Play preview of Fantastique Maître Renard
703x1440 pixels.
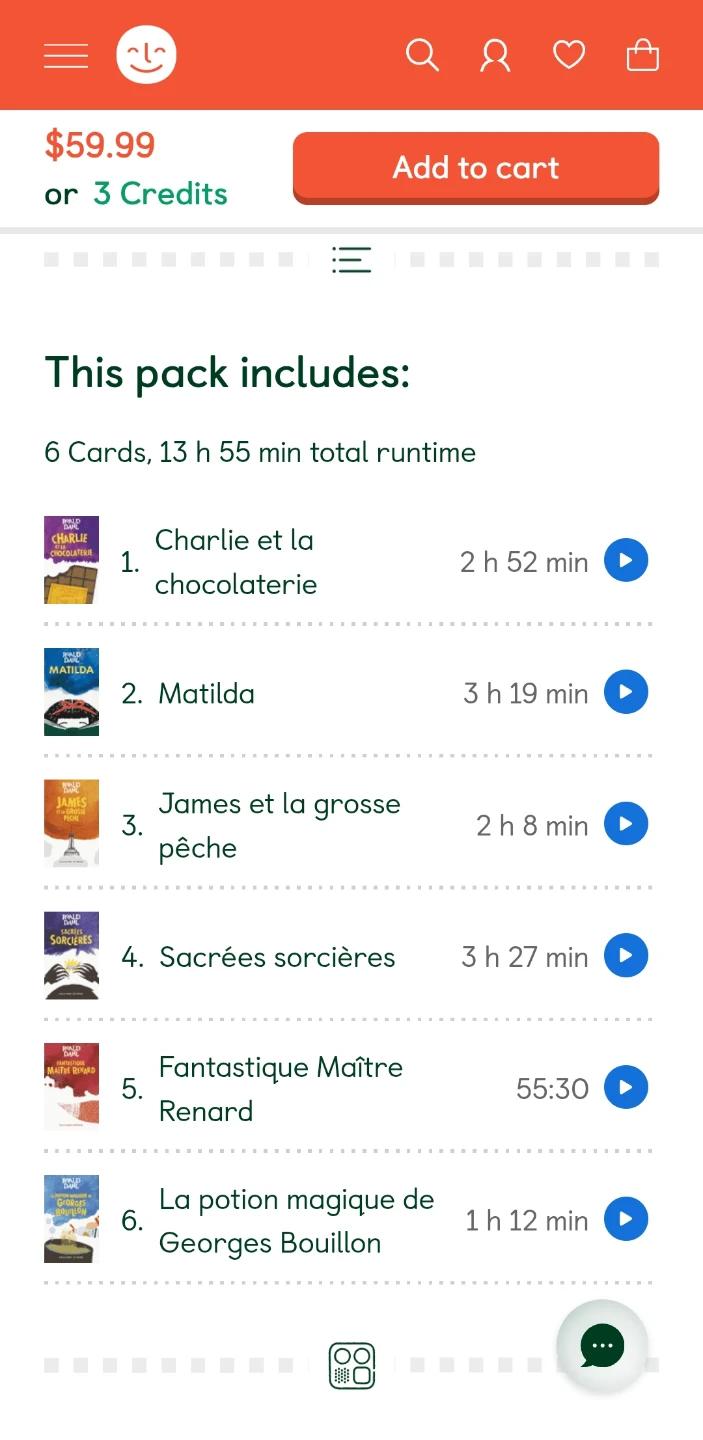point(626,1087)
